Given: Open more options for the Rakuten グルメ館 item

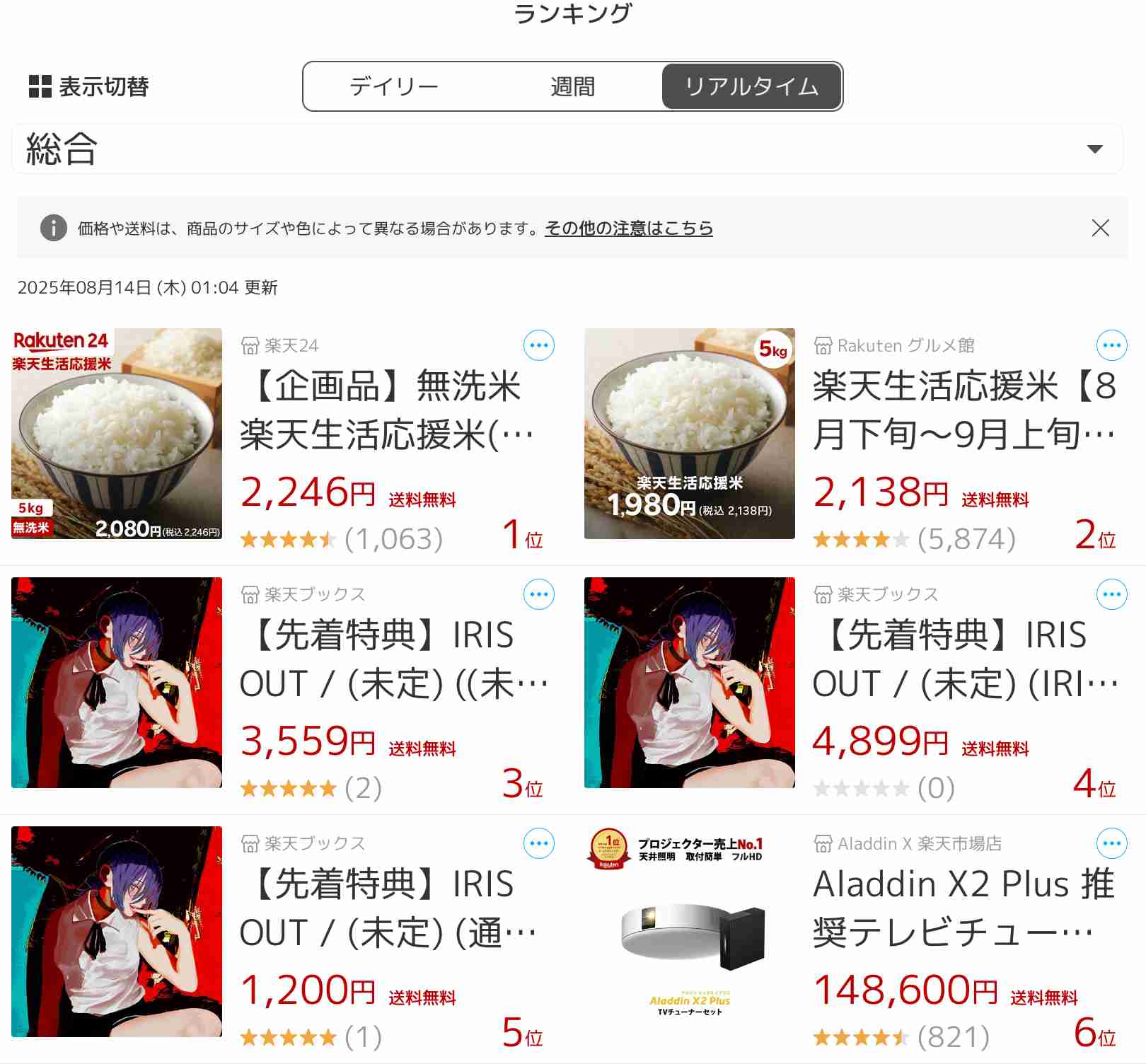Looking at the screenshot, I should pyautogui.click(x=1111, y=346).
